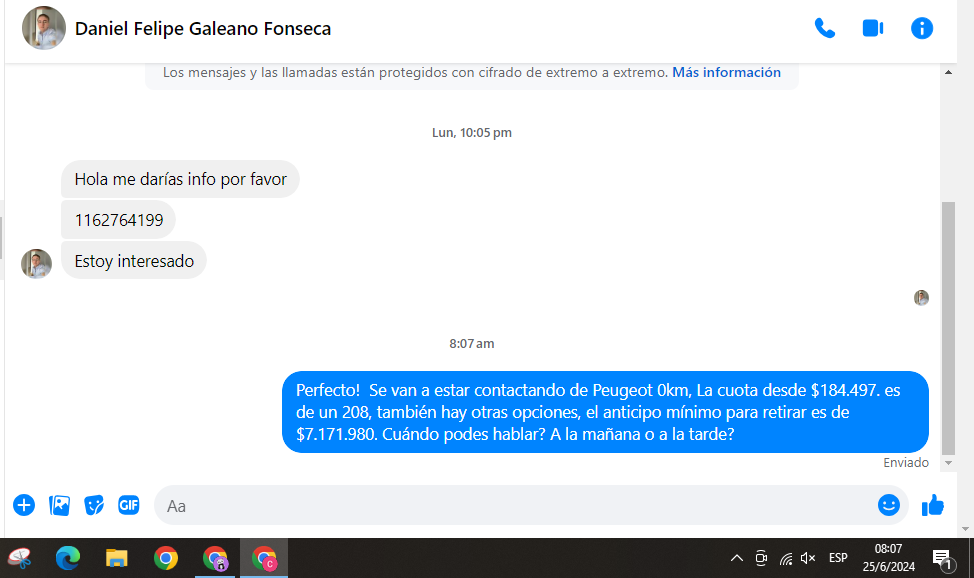Choose a sticker to send

(x=94, y=505)
